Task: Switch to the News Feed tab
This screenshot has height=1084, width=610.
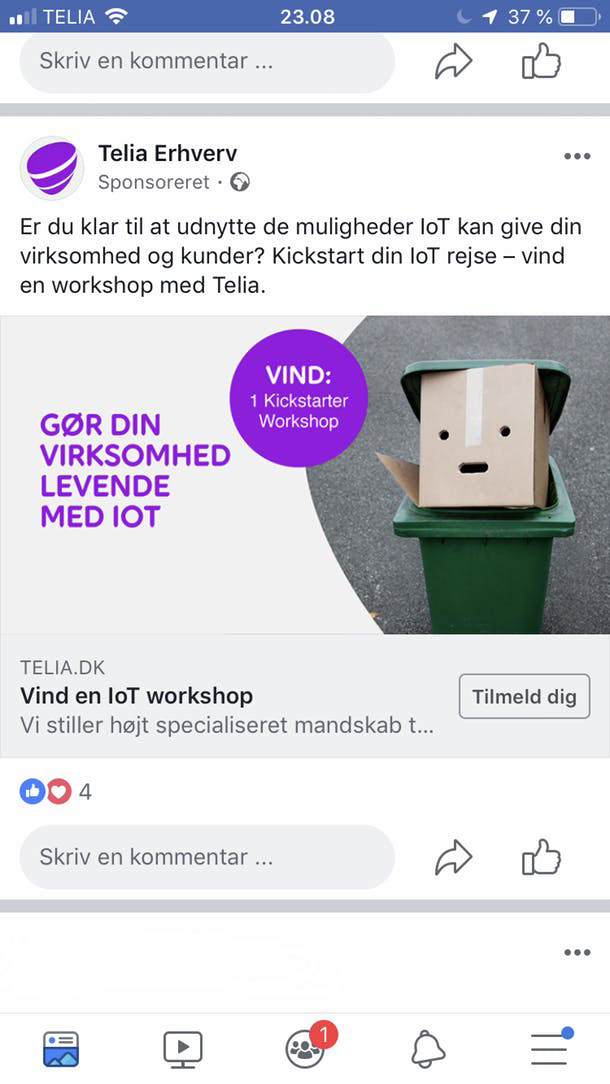Action: coord(61,1048)
